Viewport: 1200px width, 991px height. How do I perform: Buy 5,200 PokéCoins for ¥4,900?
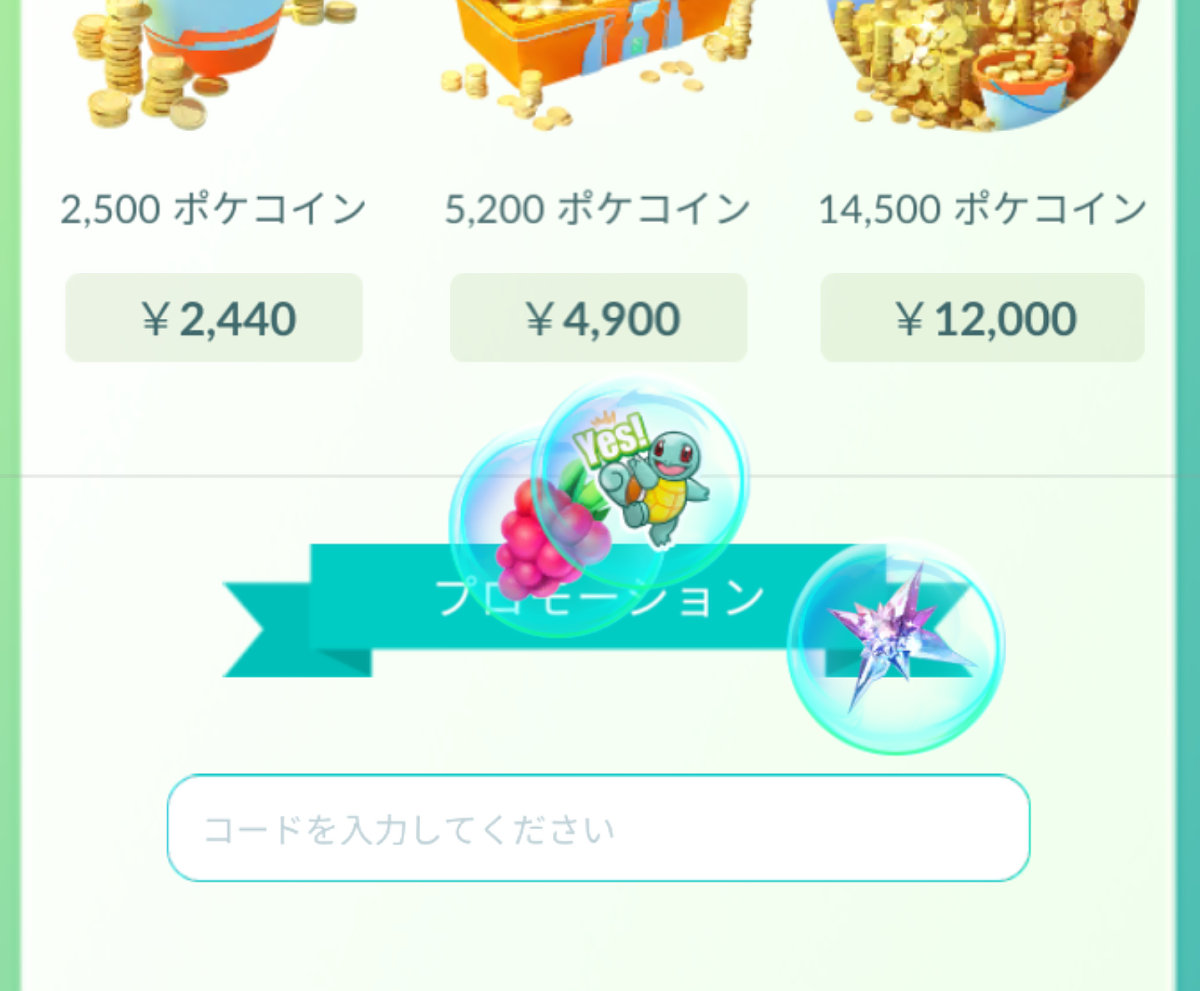click(598, 318)
